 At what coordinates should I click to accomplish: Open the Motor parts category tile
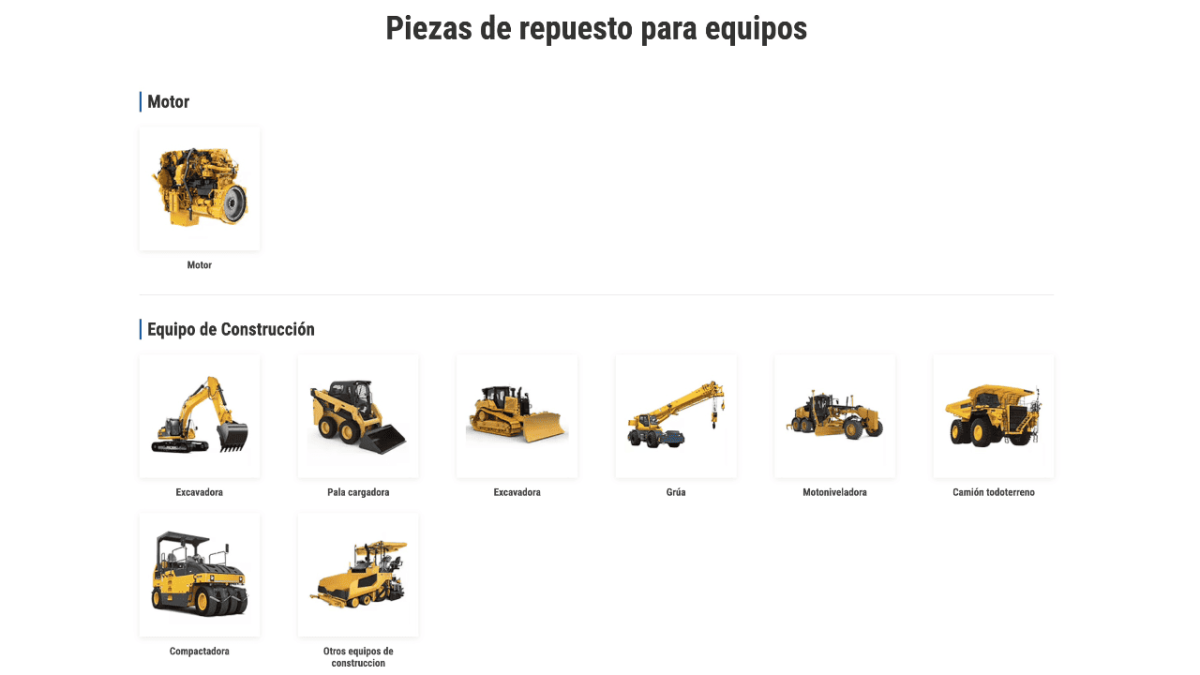199,188
